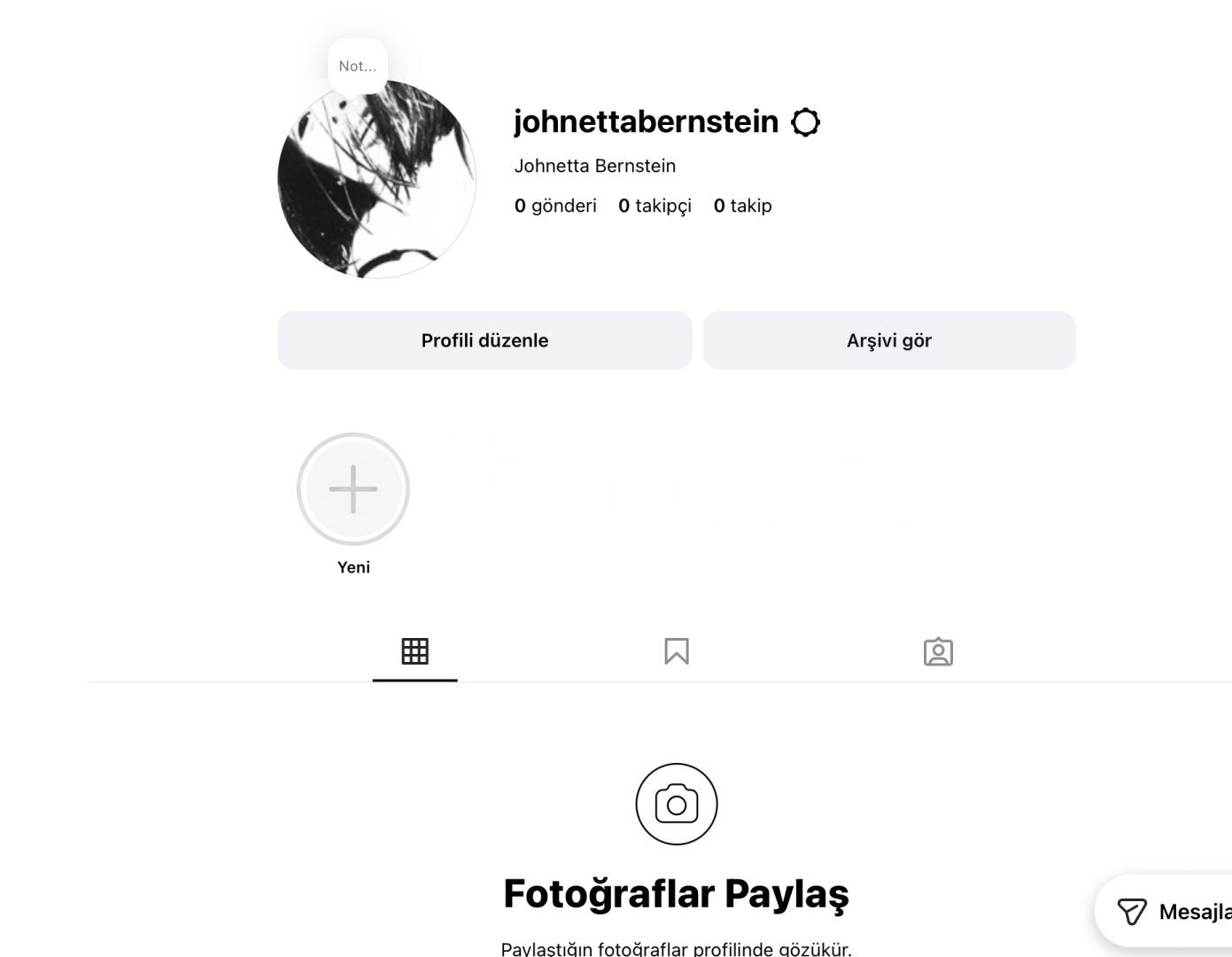
Task: Add a new highlight with Yeni
Action: click(353, 489)
